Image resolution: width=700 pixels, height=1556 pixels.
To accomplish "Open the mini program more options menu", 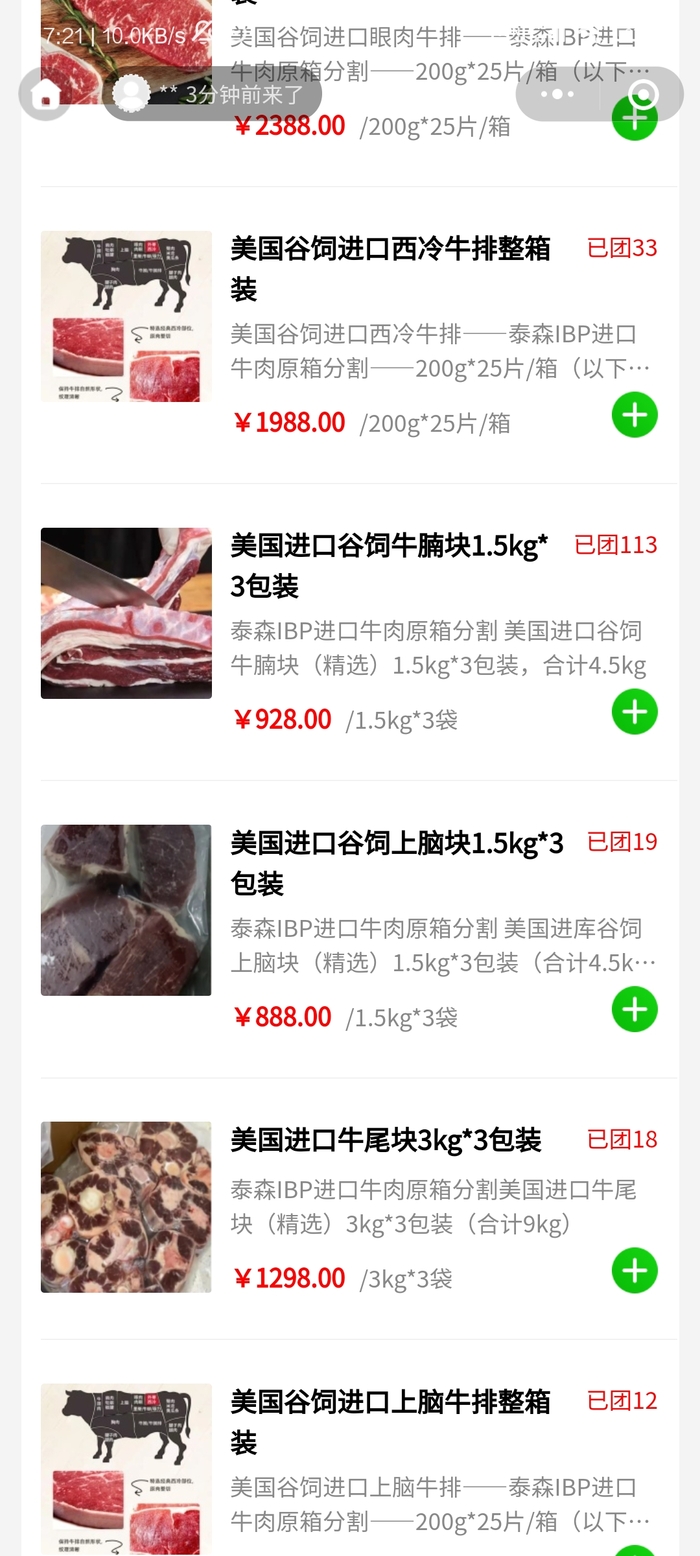I will pyautogui.click(x=557, y=94).
